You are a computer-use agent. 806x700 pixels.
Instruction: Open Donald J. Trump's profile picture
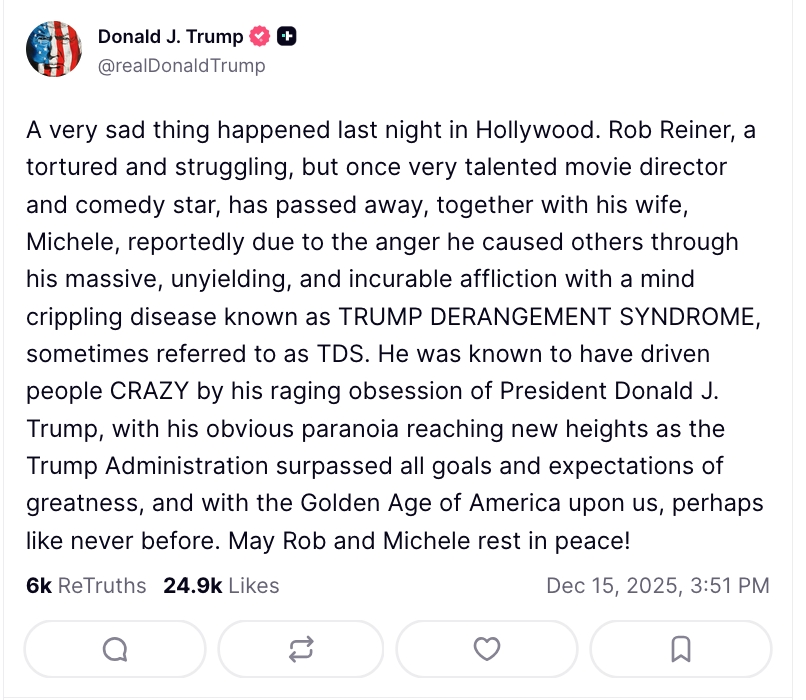(x=54, y=50)
